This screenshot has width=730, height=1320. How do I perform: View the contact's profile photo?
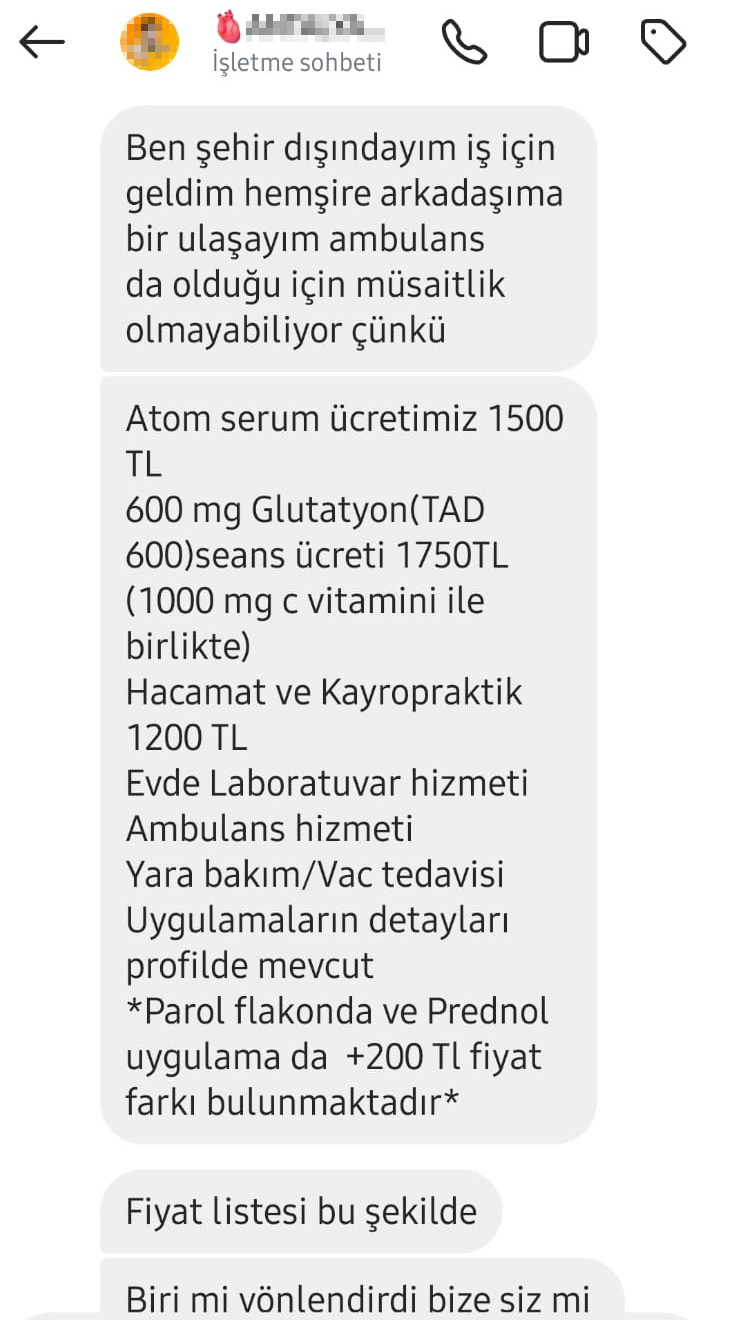click(x=150, y=42)
